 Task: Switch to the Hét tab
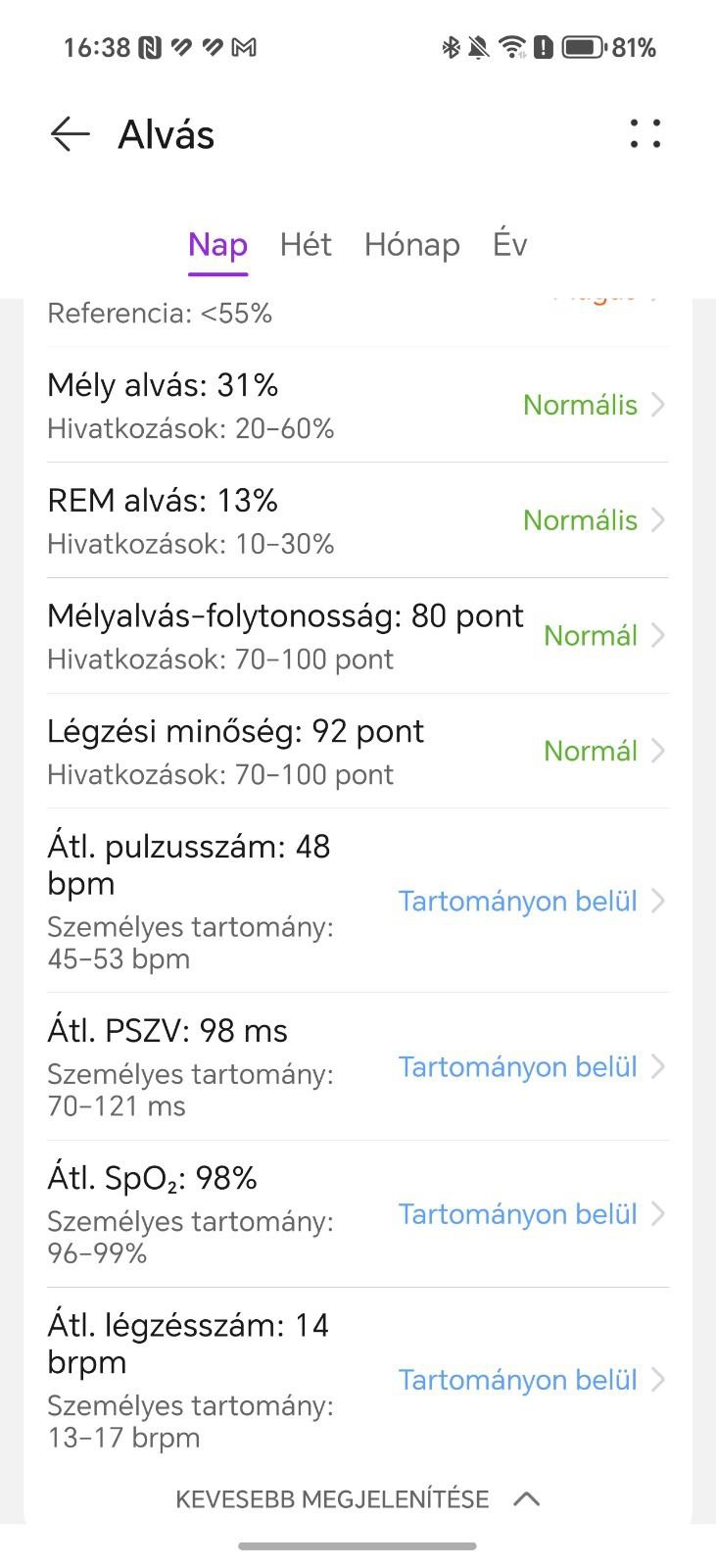pos(306,244)
